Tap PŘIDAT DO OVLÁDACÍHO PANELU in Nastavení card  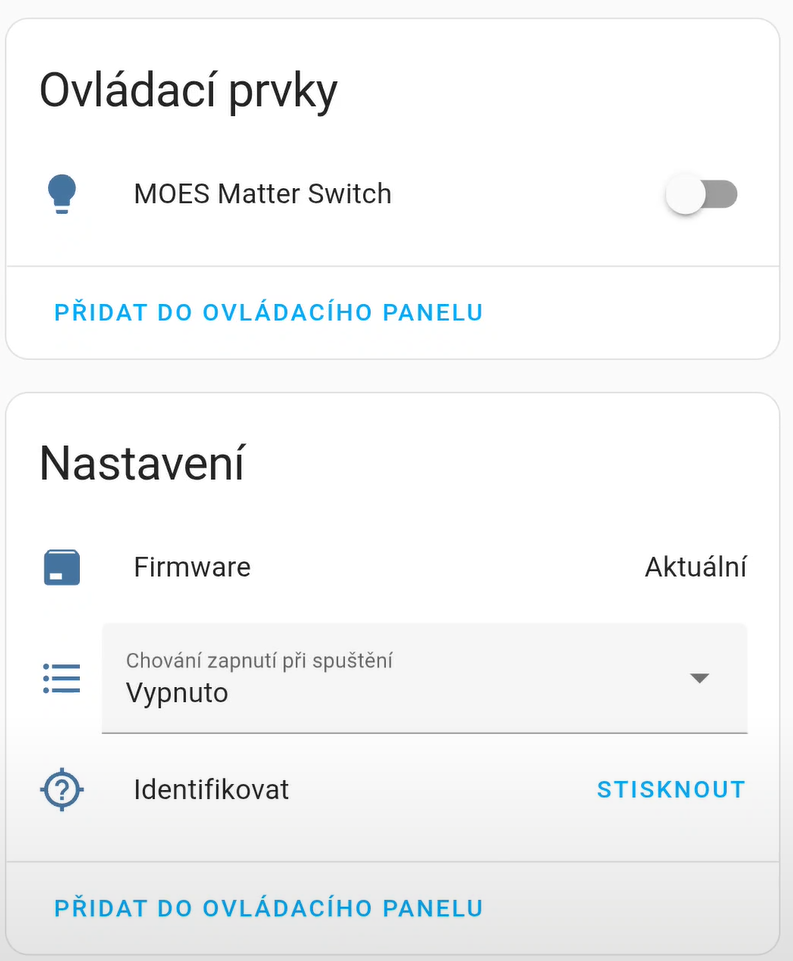pyautogui.click(x=268, y=908)
